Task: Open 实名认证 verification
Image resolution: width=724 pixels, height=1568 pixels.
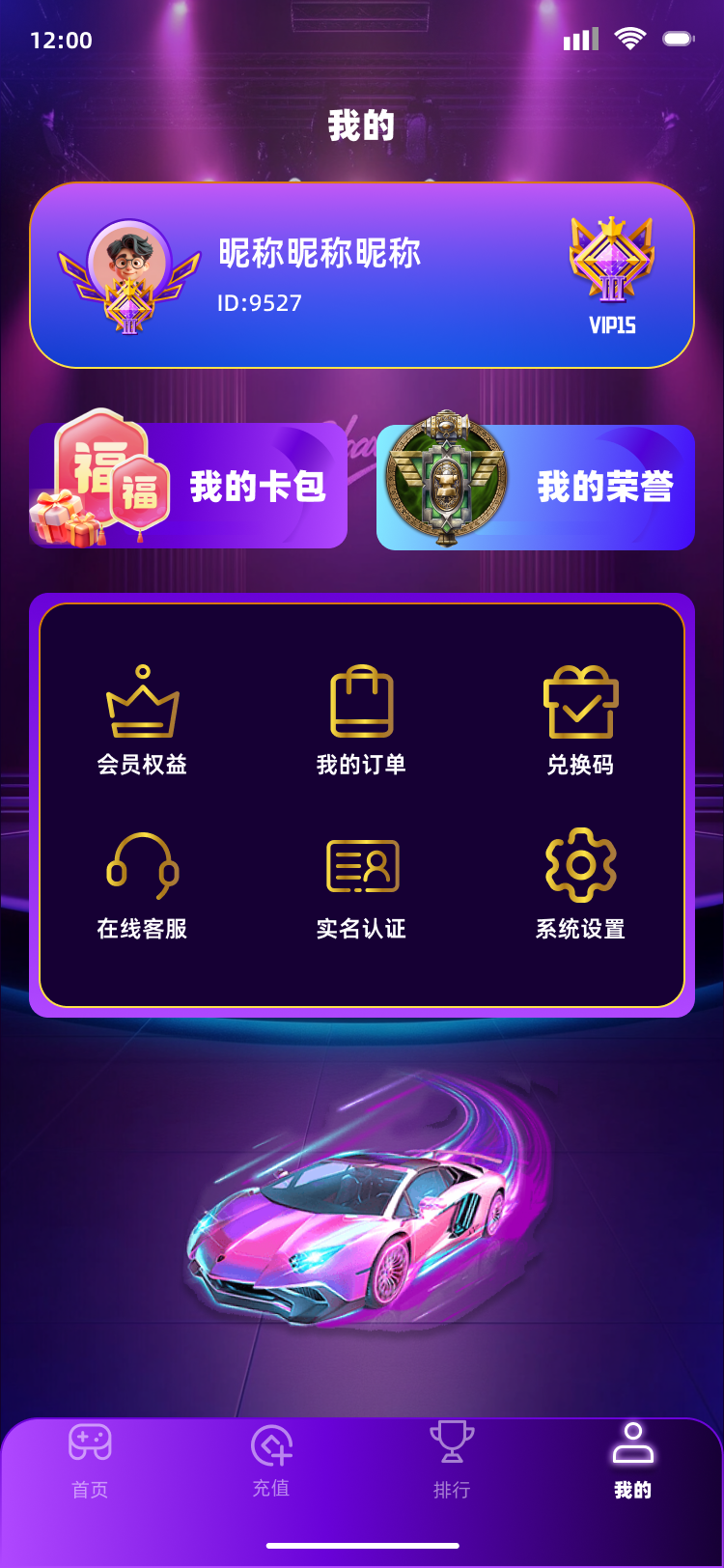Action: click(x=362, y=885)
